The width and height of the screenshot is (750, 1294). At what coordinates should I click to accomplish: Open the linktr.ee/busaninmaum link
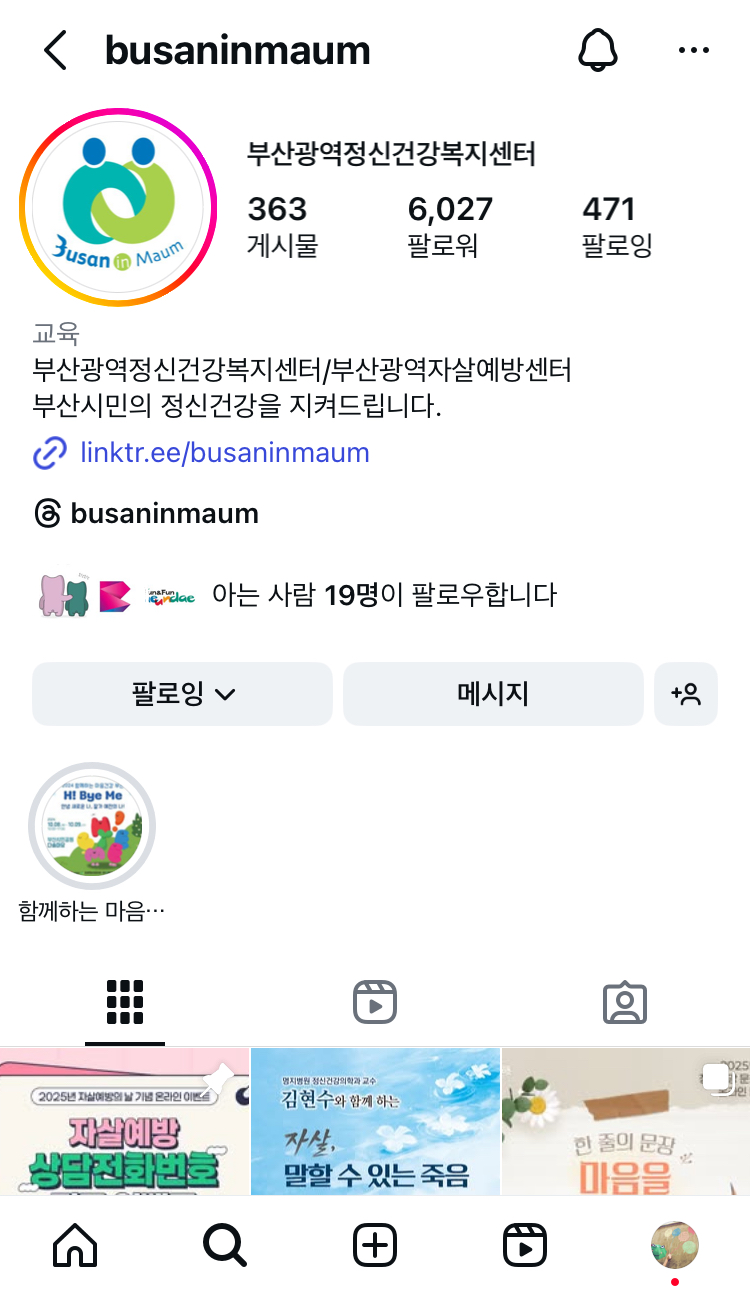click(224, 453)
